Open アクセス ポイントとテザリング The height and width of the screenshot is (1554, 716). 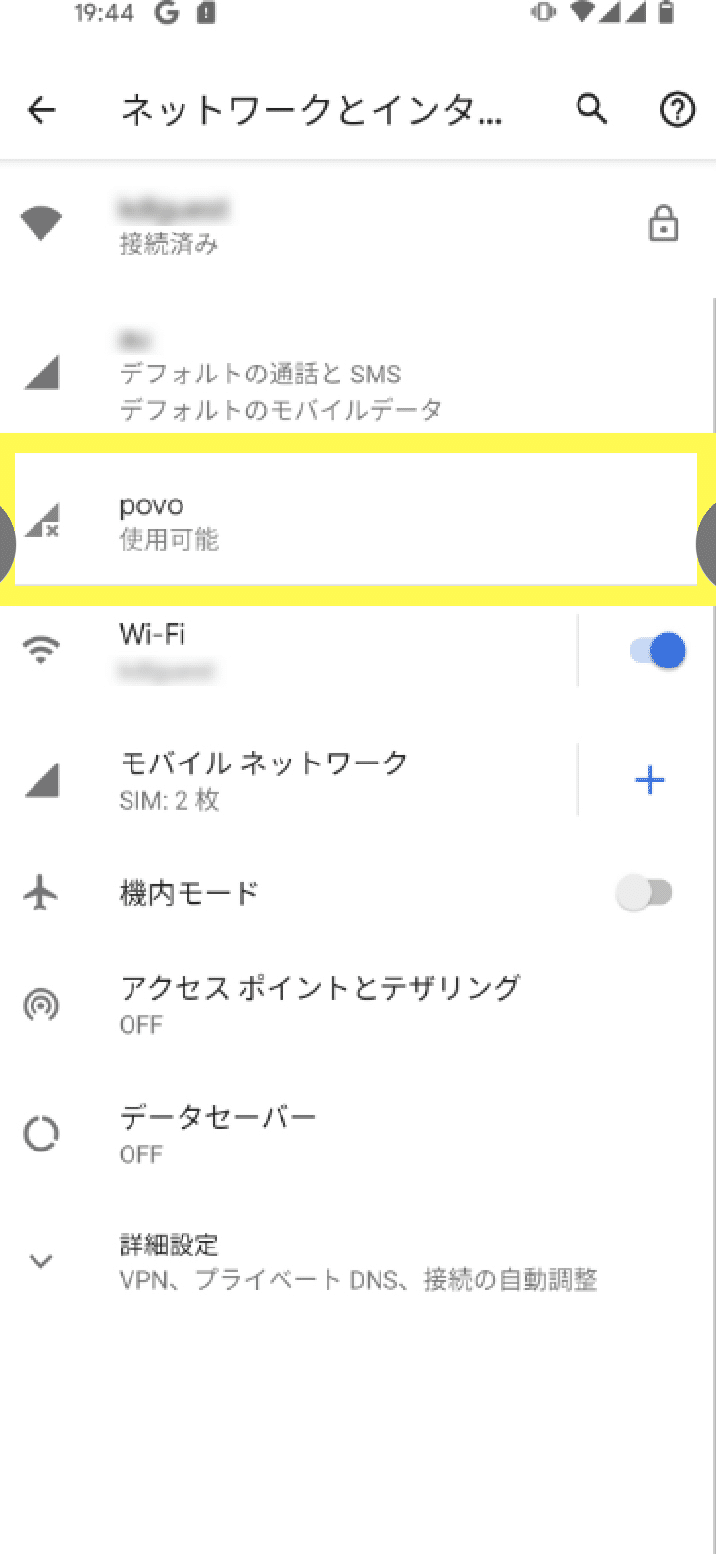(320, 1004)
